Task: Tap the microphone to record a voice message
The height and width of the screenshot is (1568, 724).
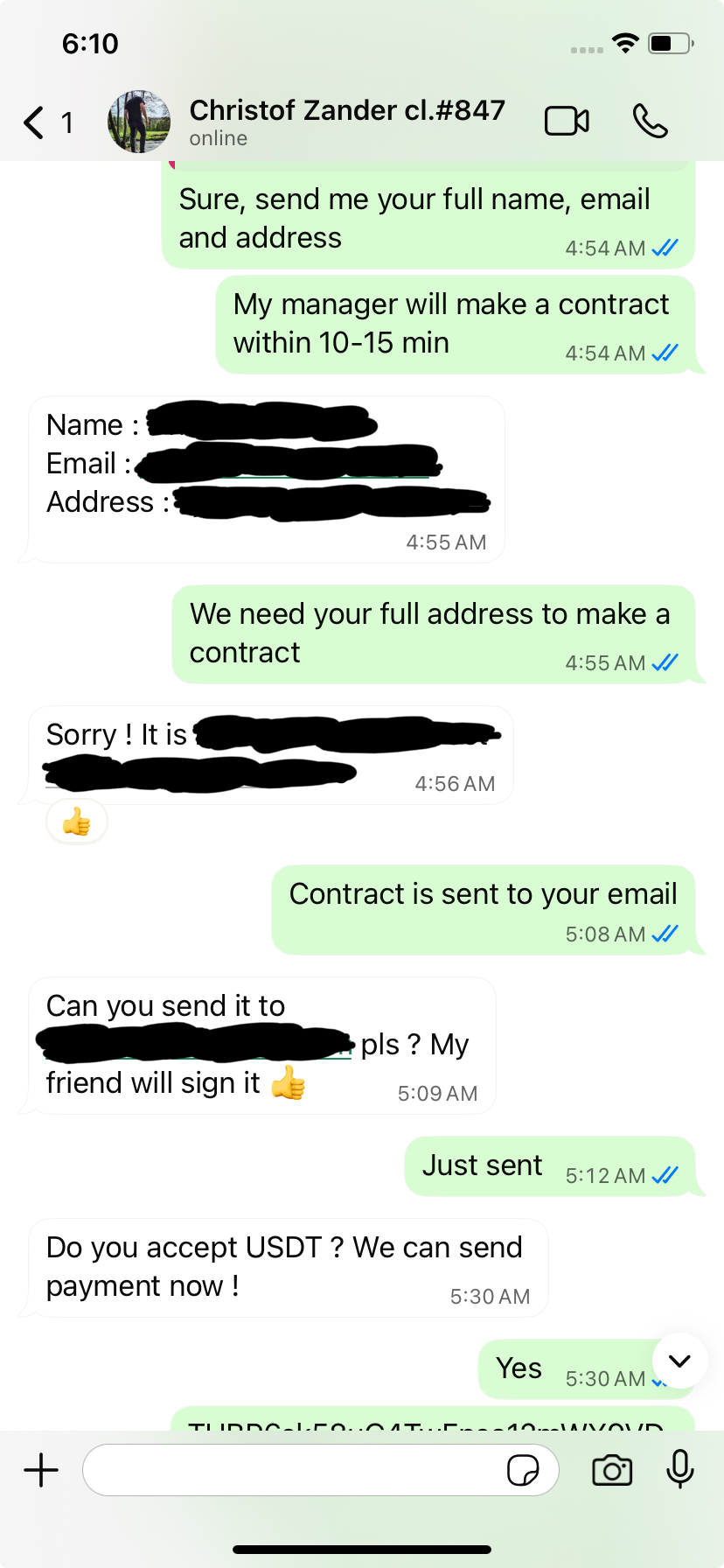Action: (x=680, y=1469)
